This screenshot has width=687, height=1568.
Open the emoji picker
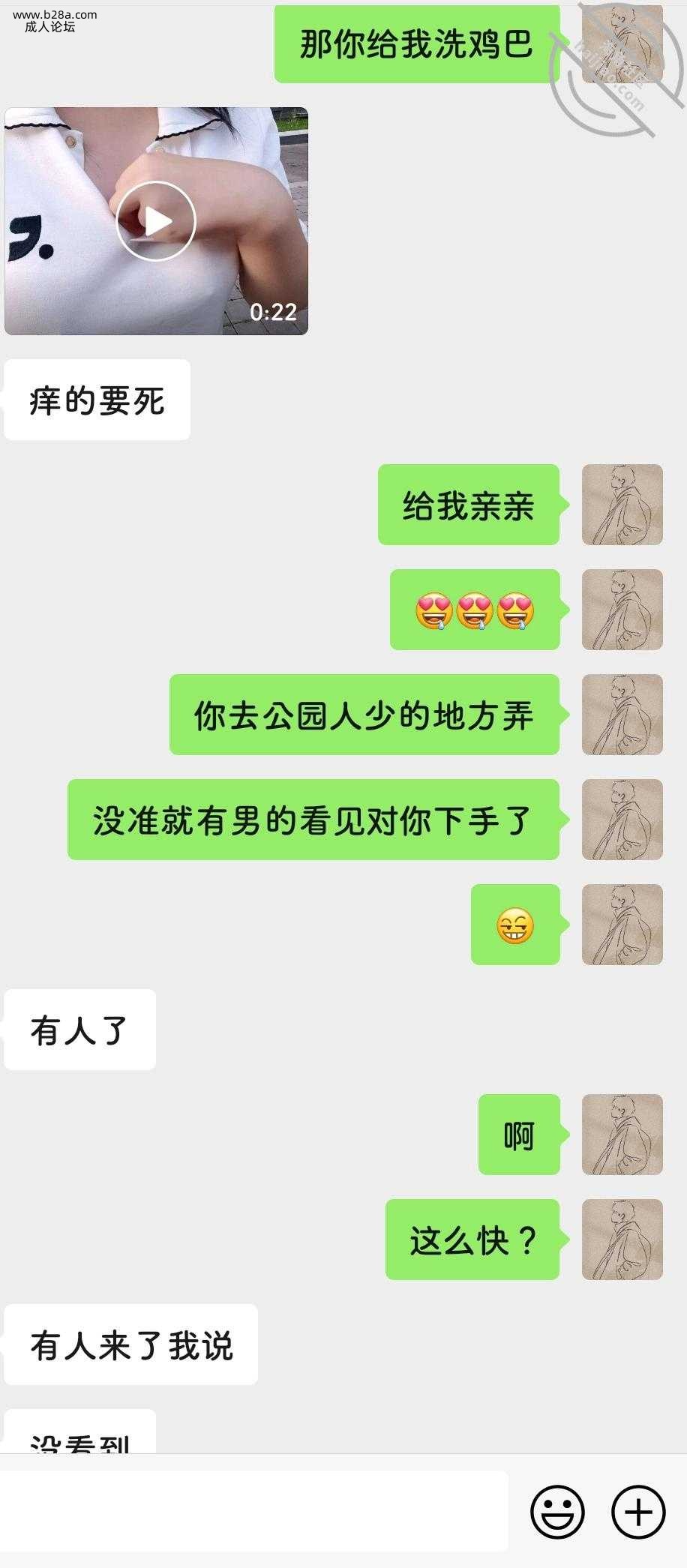[x=557, y=1511]
